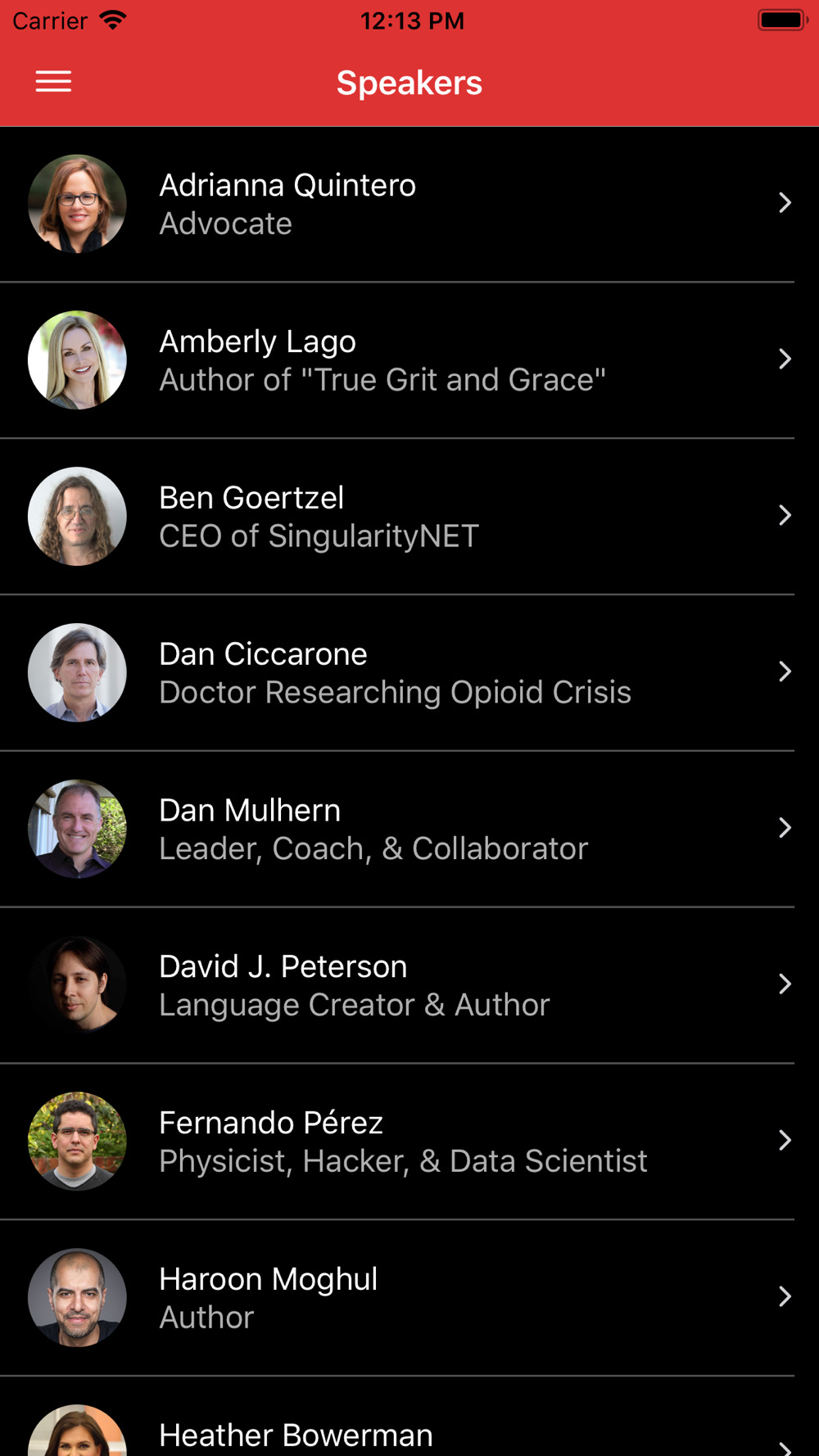The height and width of the screenshot is (1456, 819).
Task: Open Fernando Pérez's speaker page
Action: tap(409, 1142)
